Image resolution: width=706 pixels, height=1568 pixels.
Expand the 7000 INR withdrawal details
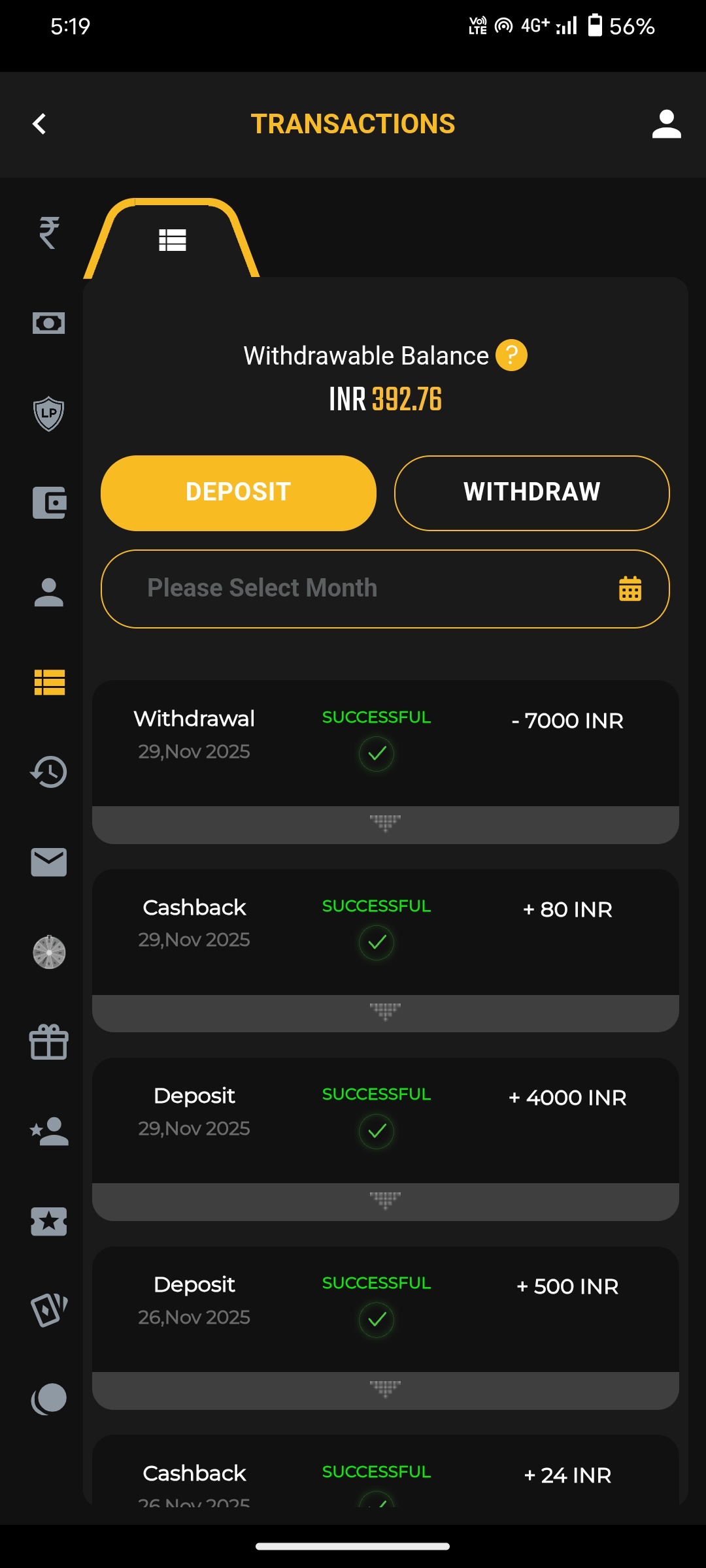click(x=385, y=824)
